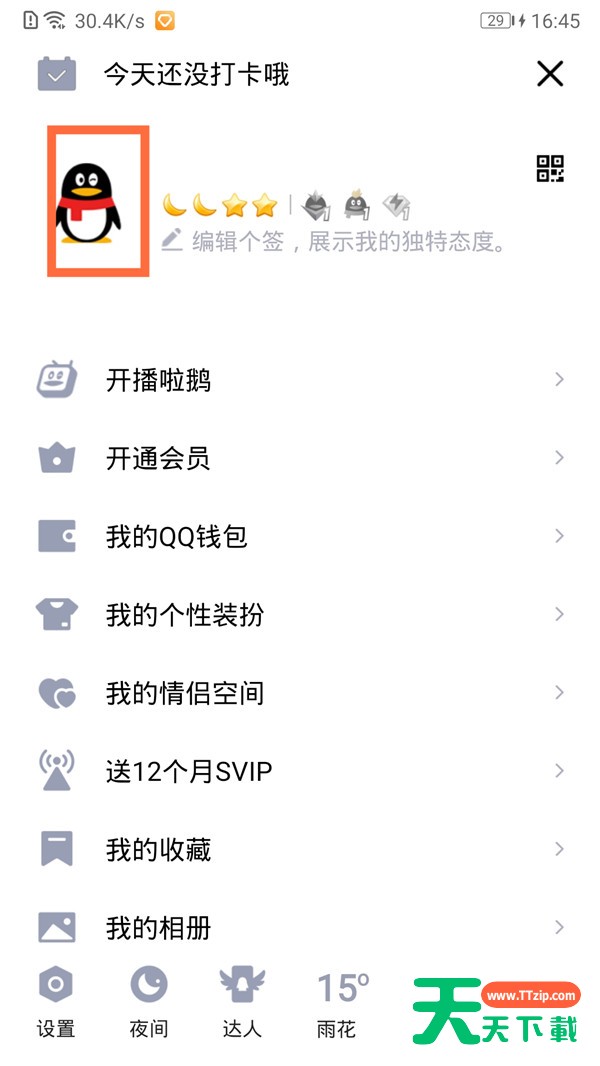Open 设置 settings at the bottom

click(56, 1003)
